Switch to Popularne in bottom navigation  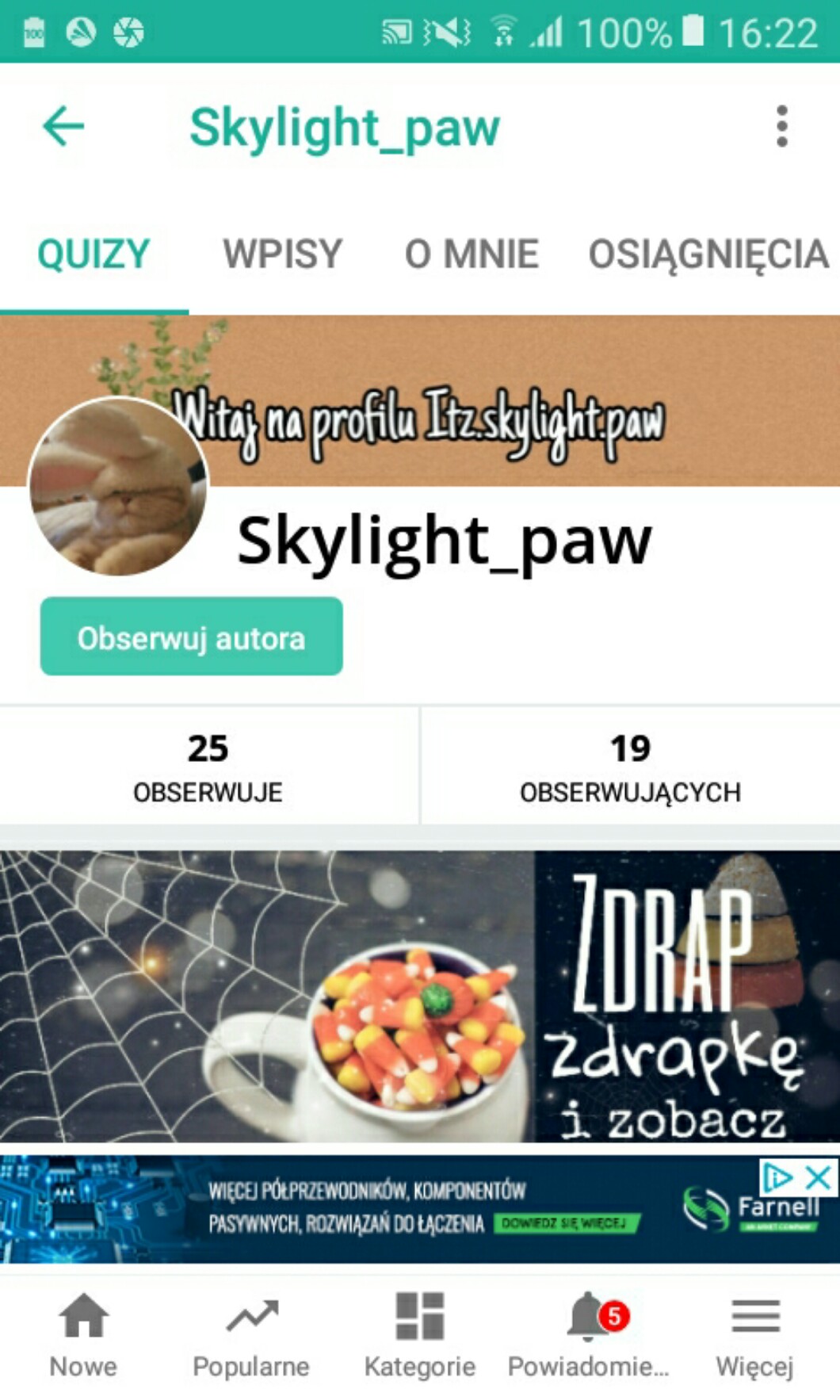(251, 1332)
